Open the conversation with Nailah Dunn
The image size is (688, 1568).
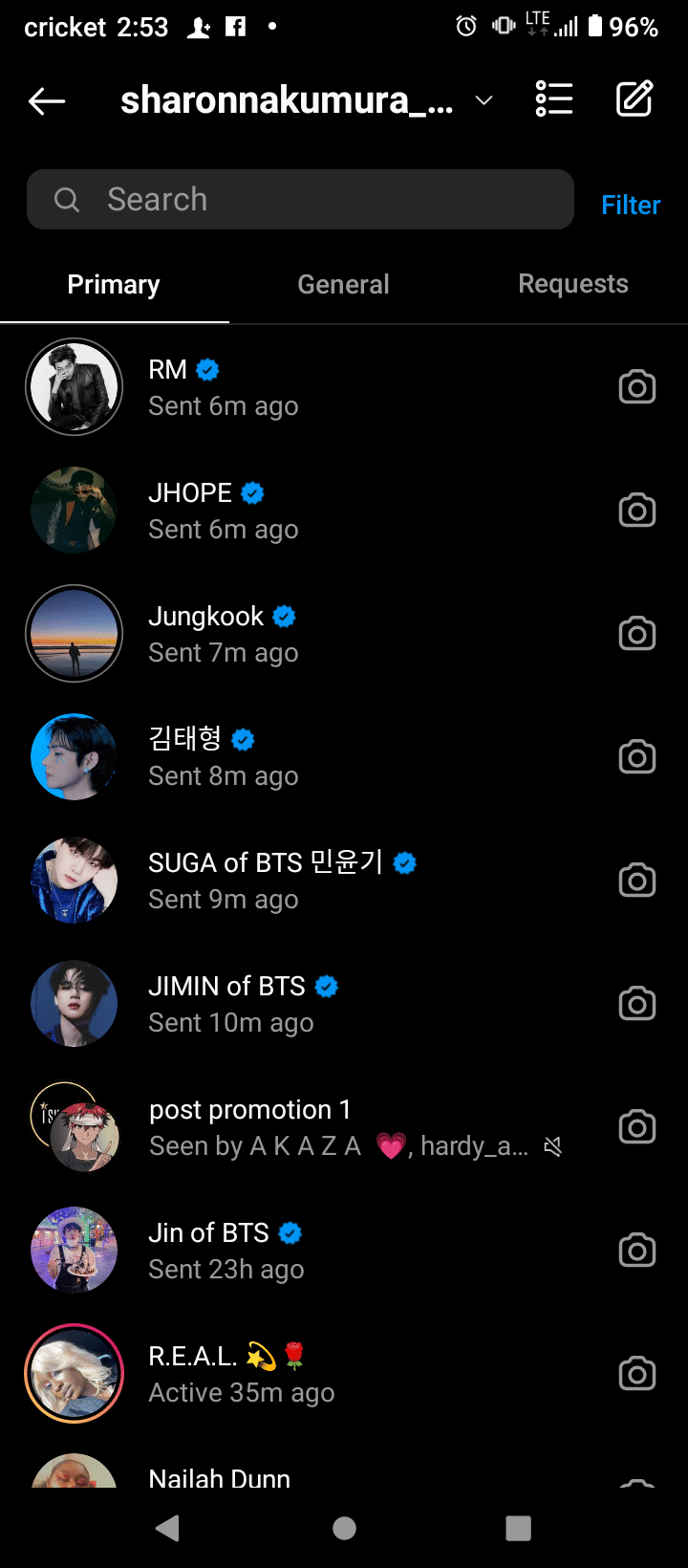(287, 1477)
